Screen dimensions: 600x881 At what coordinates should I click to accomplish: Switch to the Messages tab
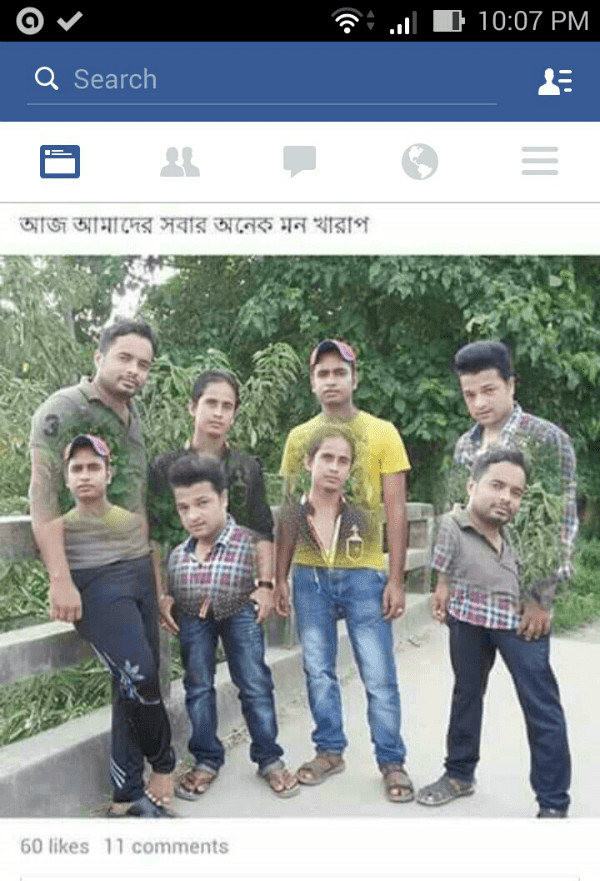(x=299, y=161)
